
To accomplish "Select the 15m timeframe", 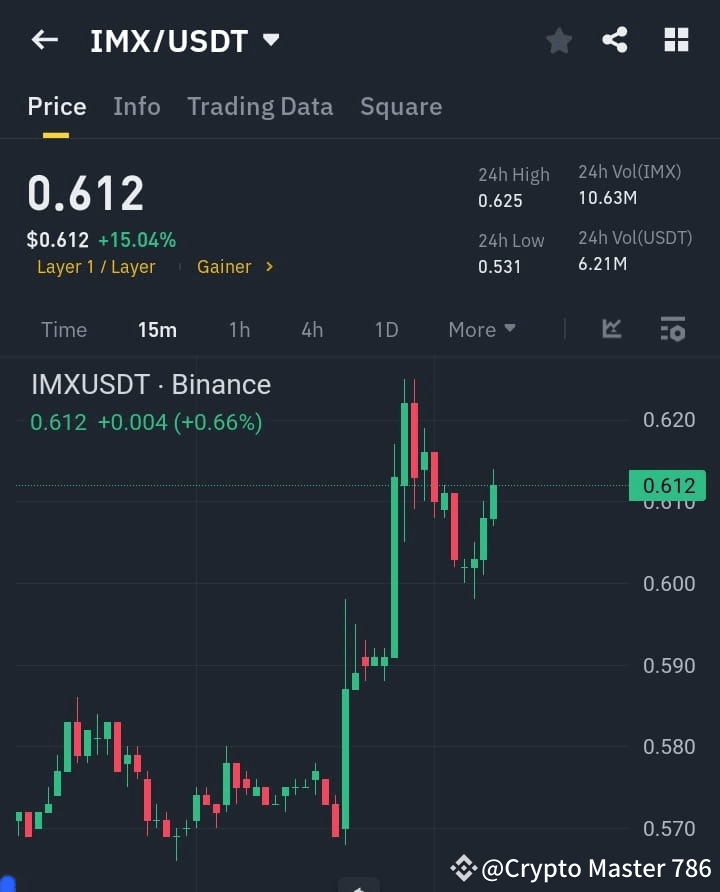I will pyautogui.click(x=157, y=329).
